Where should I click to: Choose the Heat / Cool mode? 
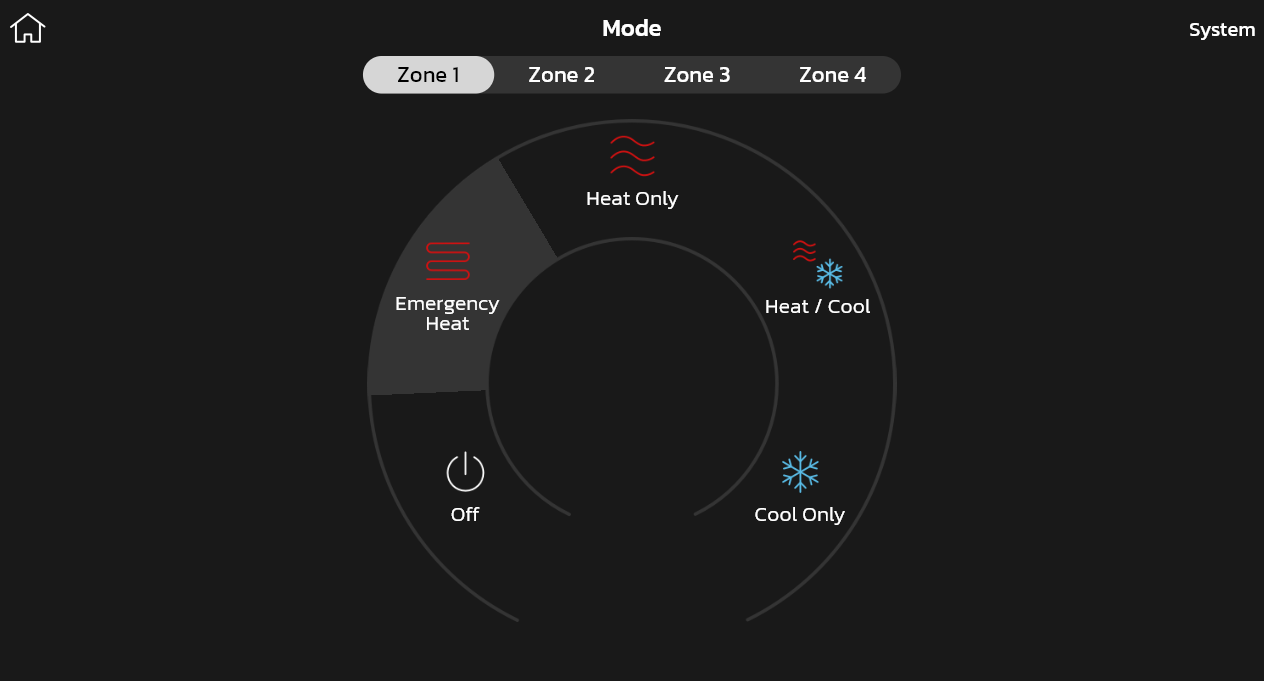[817, 280]
